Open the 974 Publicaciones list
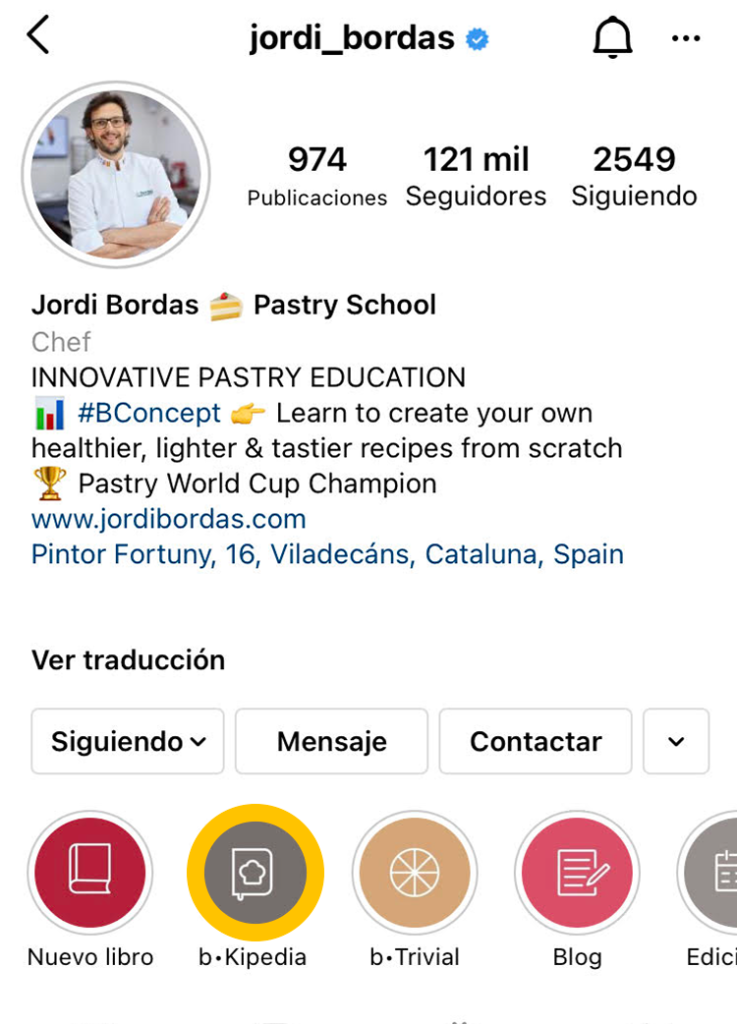The height and width of the screenshot is (1024, 737). [317, 175]
